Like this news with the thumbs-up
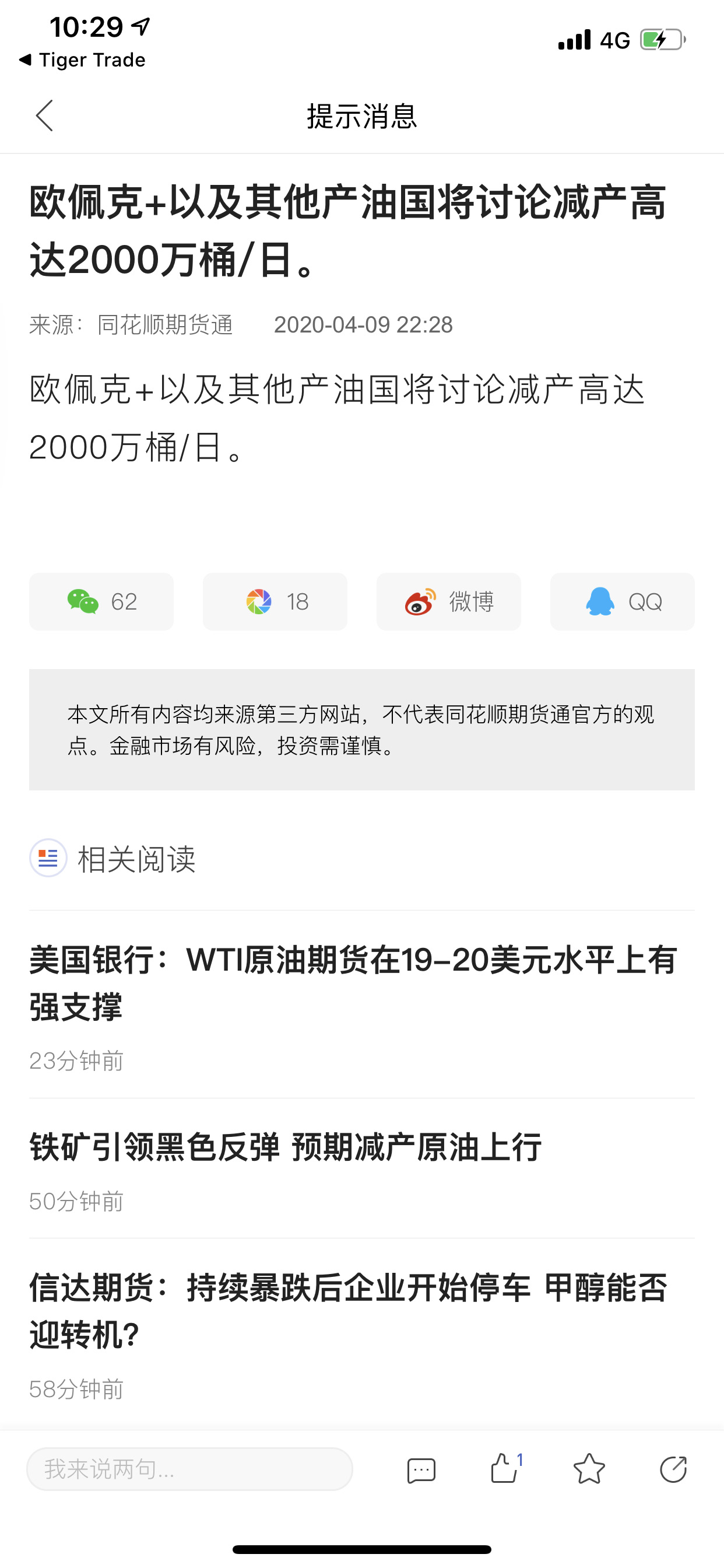 click(505, 1468)
